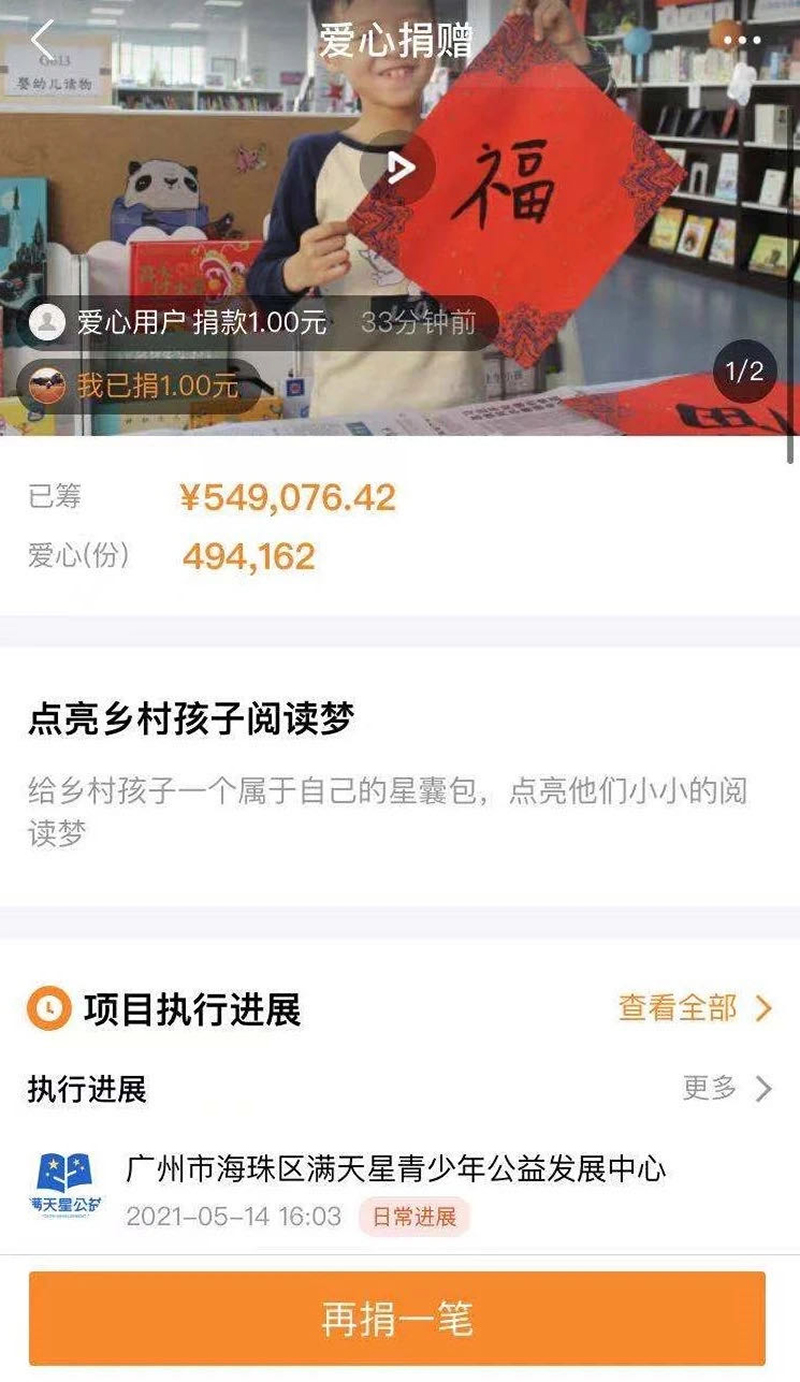Open the three-dot overflow menu
Image resolution: width=800 pixels, height=1382 pixels.
click(x=741, y=41)
